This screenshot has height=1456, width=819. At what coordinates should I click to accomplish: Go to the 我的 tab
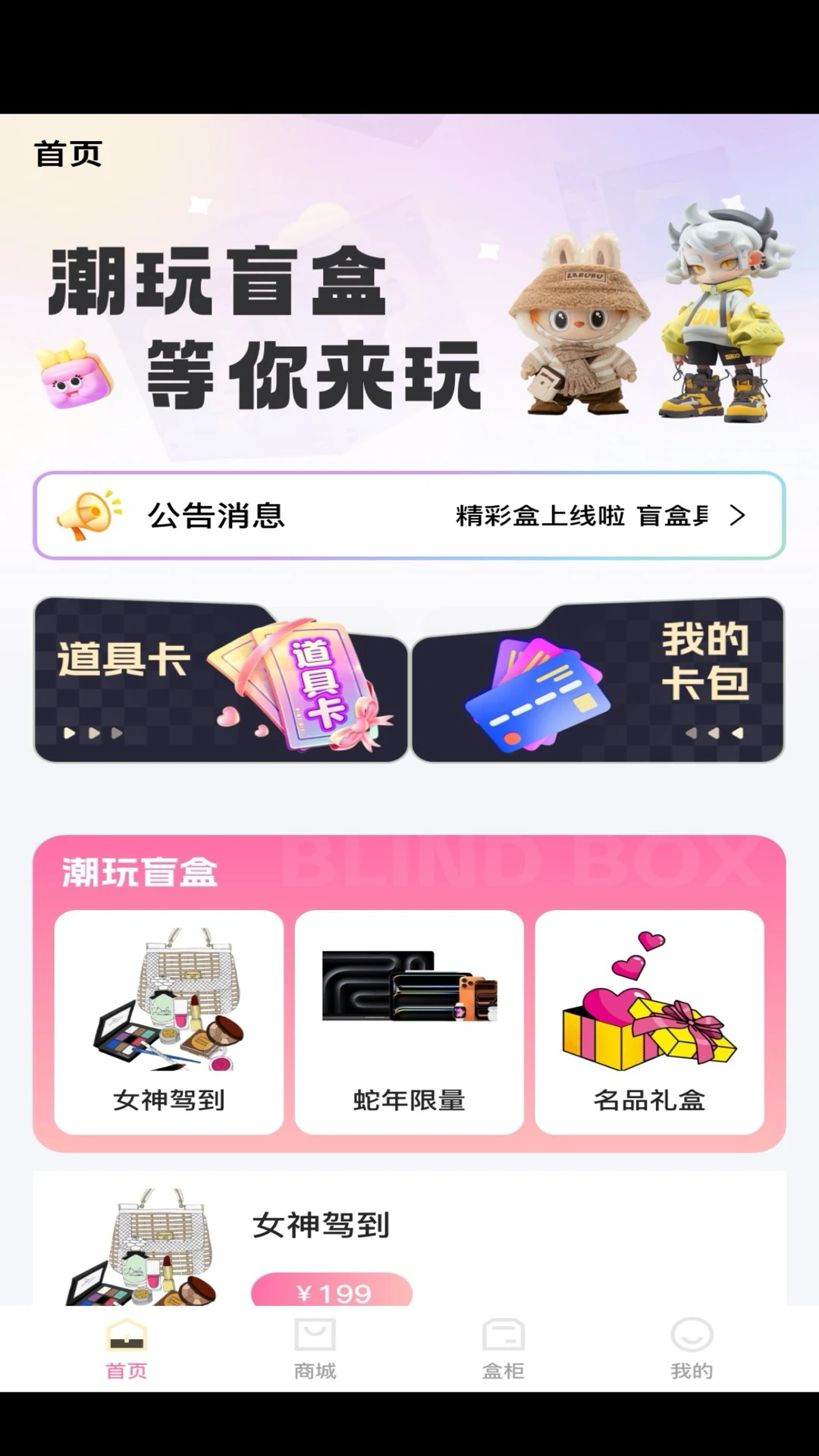(691, 1348)
